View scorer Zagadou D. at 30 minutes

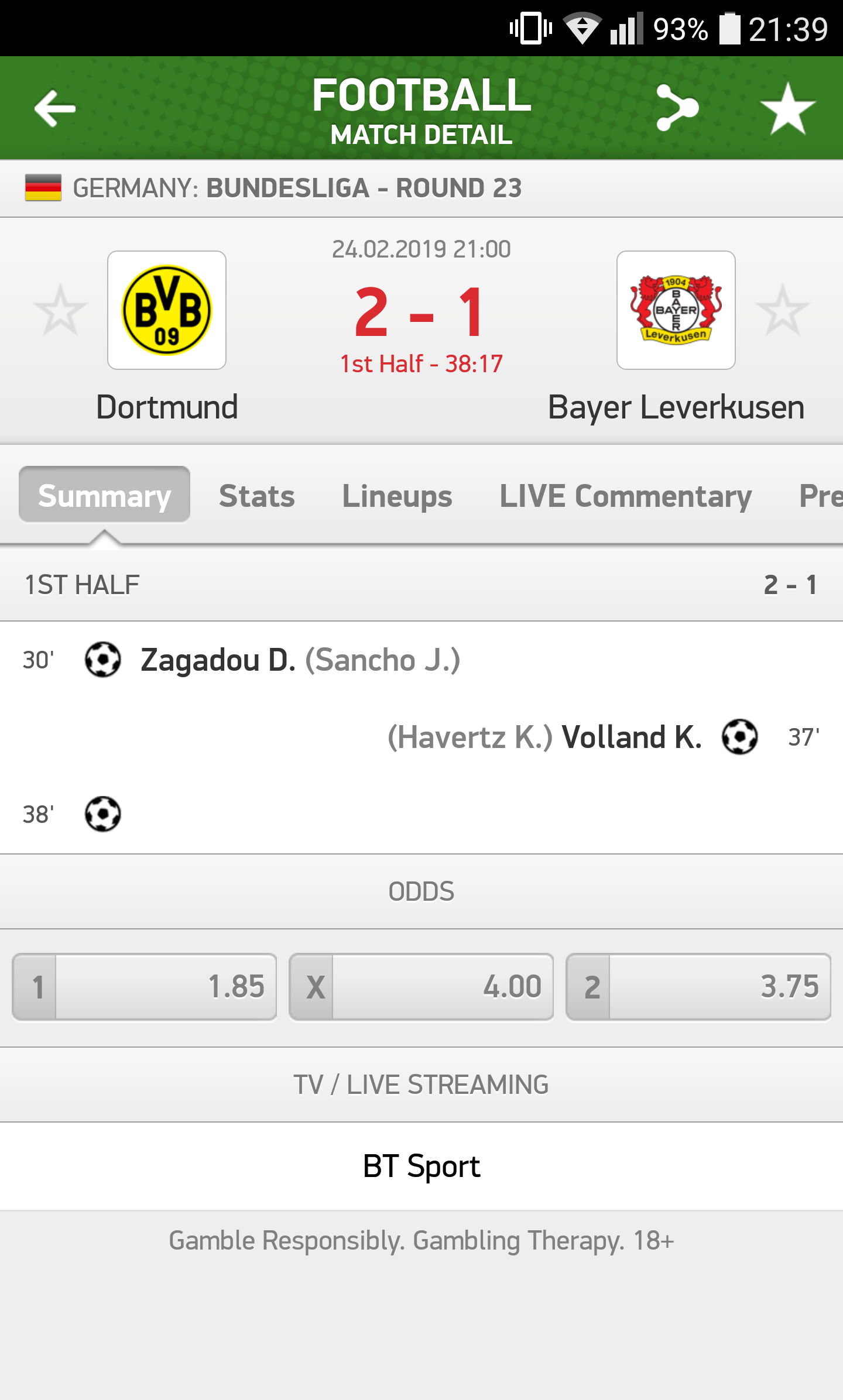[x=218, y=660]
